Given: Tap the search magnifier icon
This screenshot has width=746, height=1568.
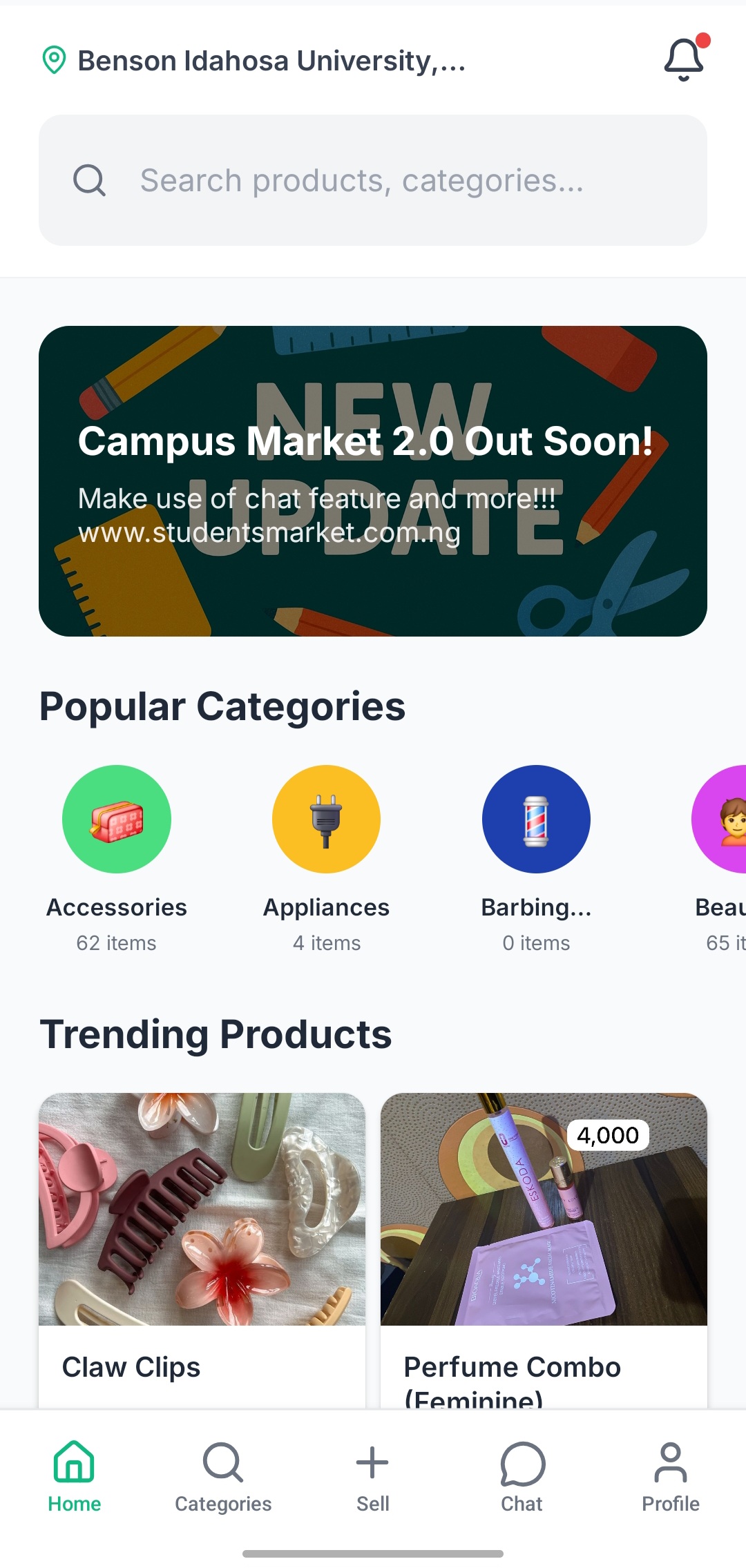Looking at the screenshot, I should (89, 180).
